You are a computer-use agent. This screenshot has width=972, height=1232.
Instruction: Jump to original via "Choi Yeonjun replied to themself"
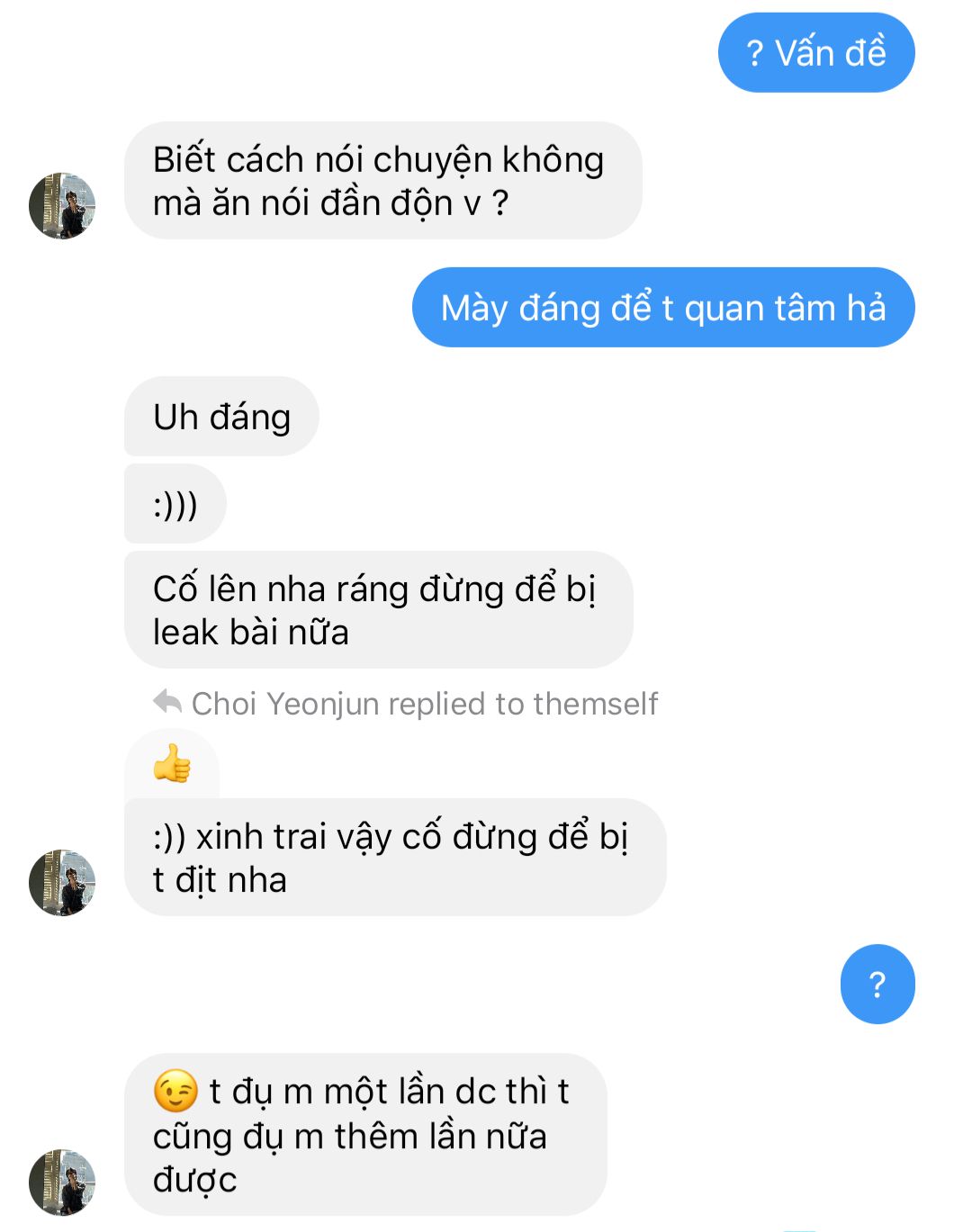pos(406,704)
